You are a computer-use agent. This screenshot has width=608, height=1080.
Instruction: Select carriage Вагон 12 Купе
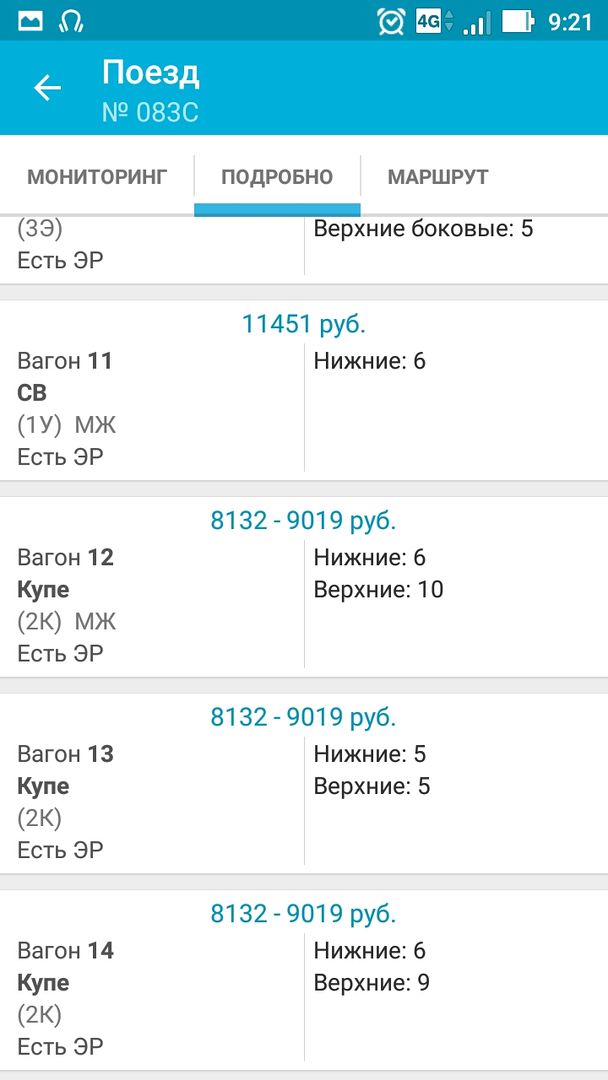(x=304, y=588)
